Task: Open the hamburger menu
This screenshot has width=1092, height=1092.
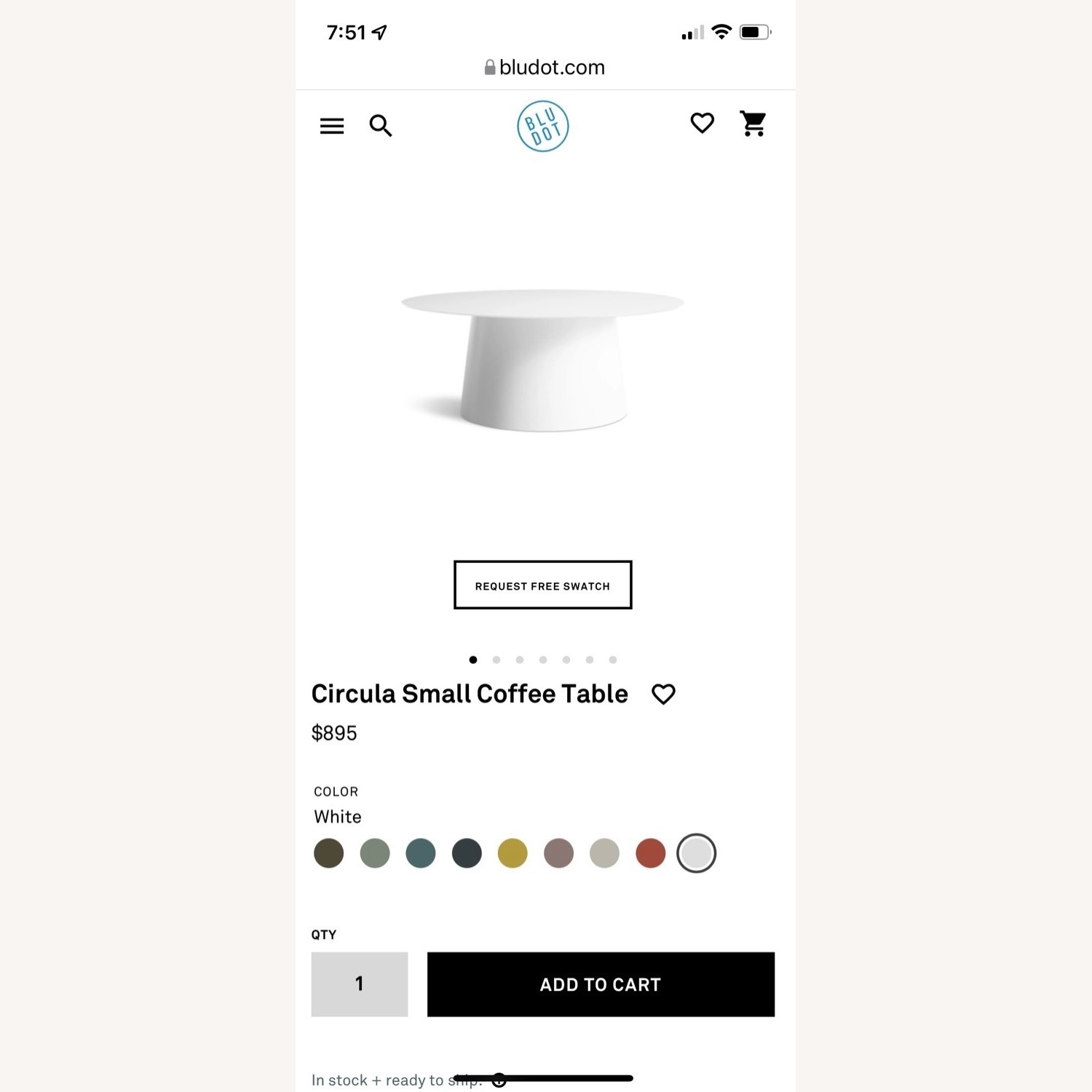Action: (332, 126)
